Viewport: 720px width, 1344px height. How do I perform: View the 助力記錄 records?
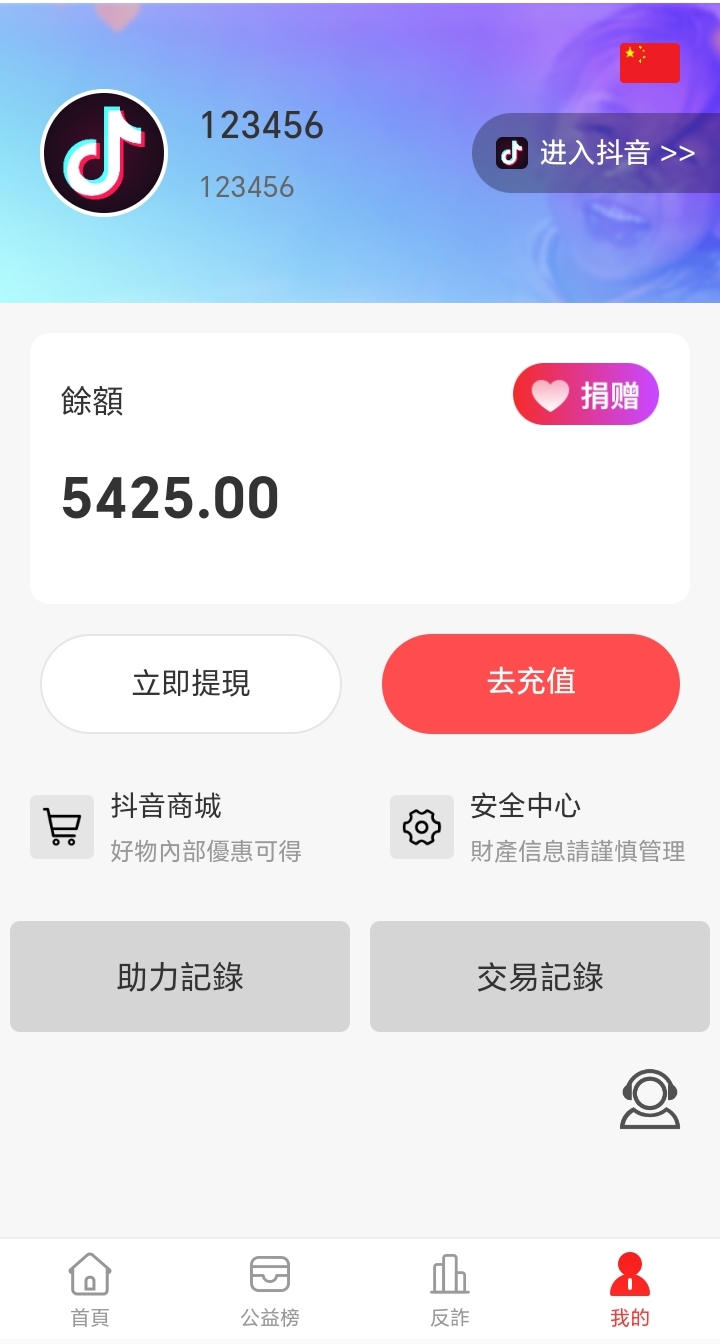pos(180,976)
